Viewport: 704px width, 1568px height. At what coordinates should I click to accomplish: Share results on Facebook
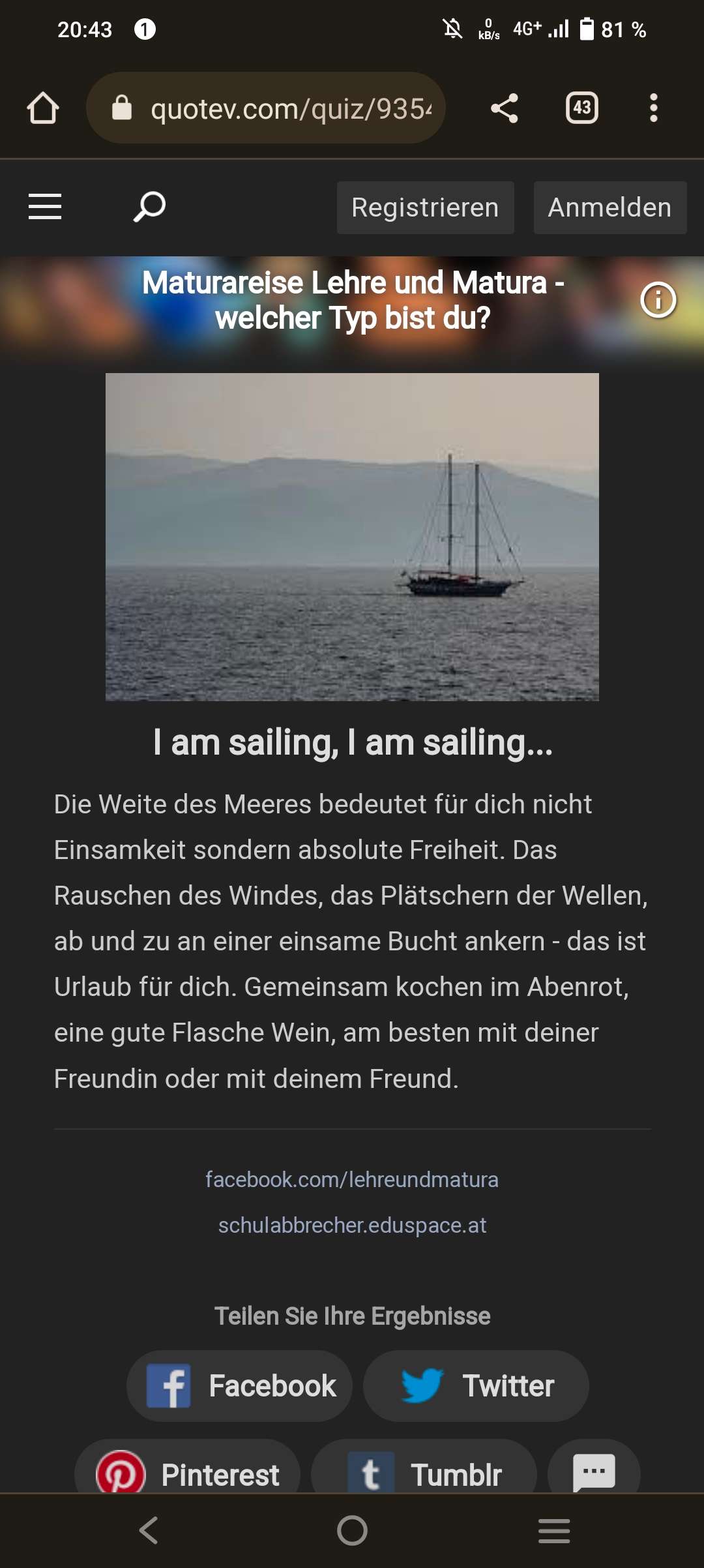pos(239,1385)
